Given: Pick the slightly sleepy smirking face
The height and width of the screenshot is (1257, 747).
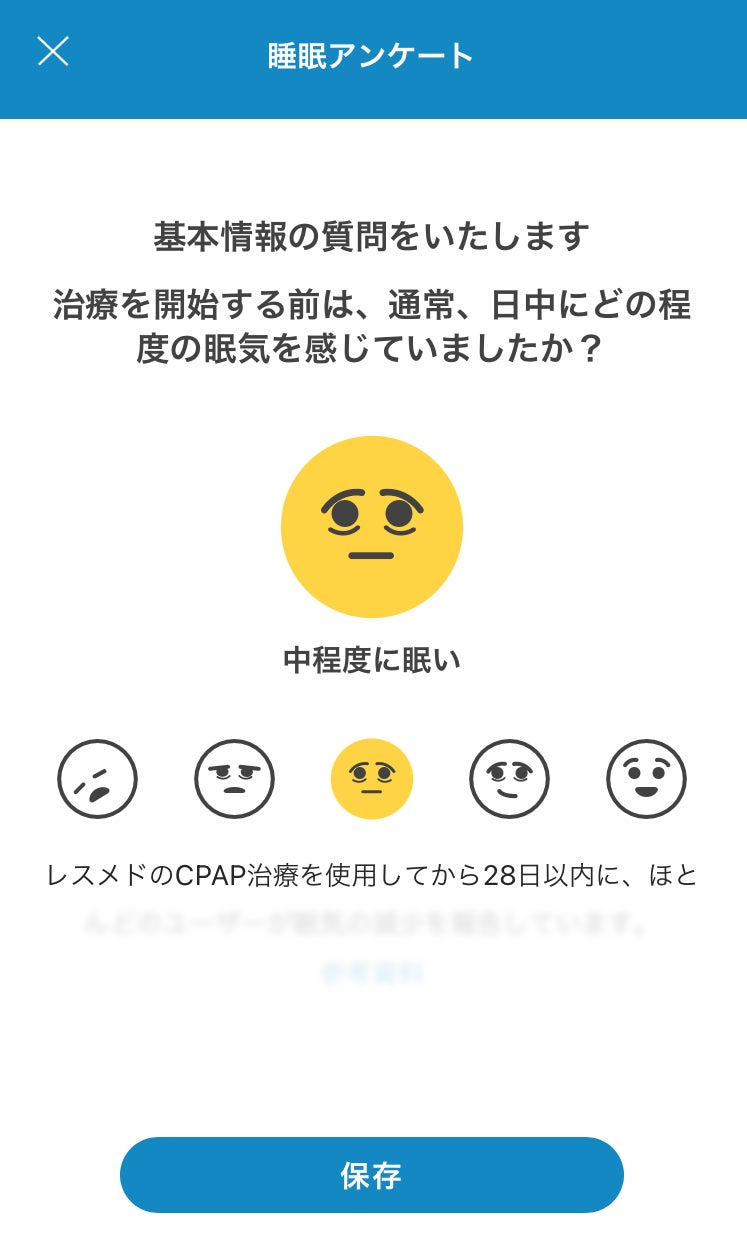Looking at the screenshot, I should (x=509, y=779).
